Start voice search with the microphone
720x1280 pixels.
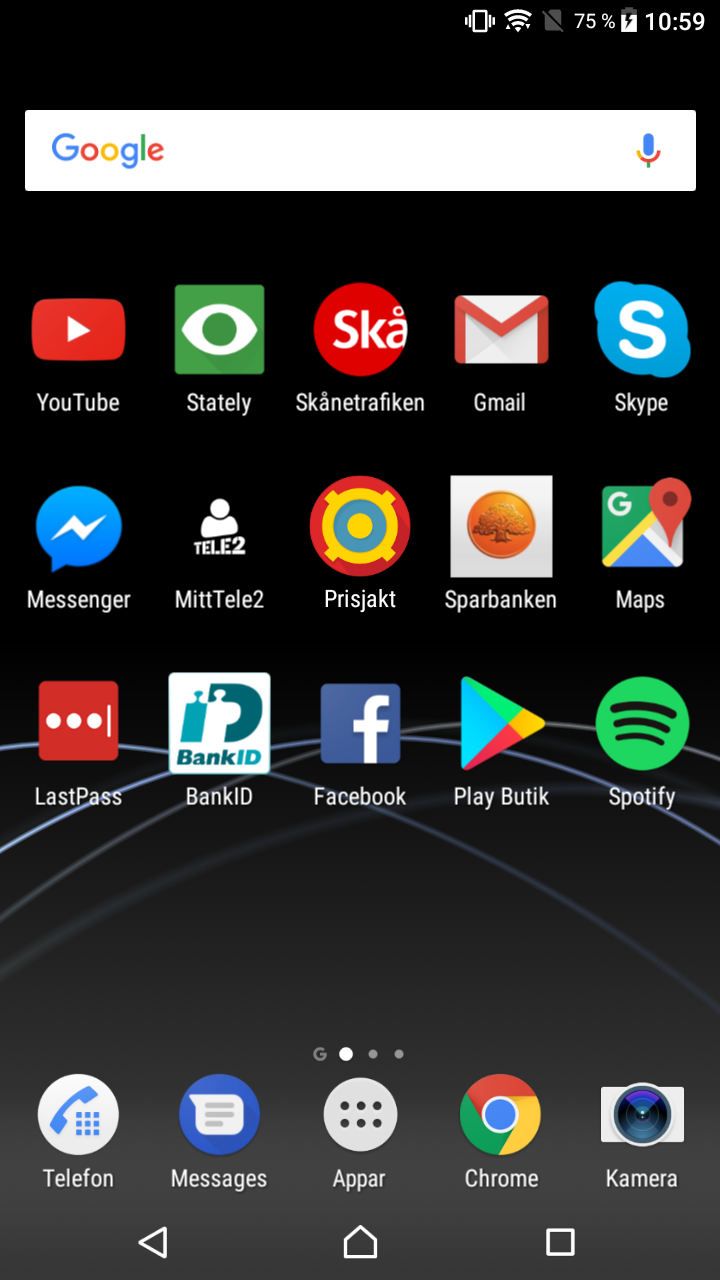click(648, 150)
